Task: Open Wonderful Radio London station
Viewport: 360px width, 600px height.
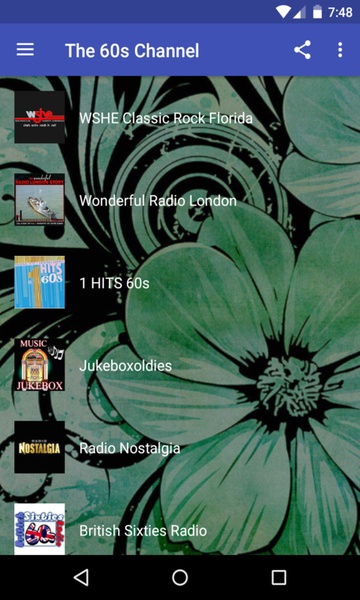Action: [x=180, y=200]
